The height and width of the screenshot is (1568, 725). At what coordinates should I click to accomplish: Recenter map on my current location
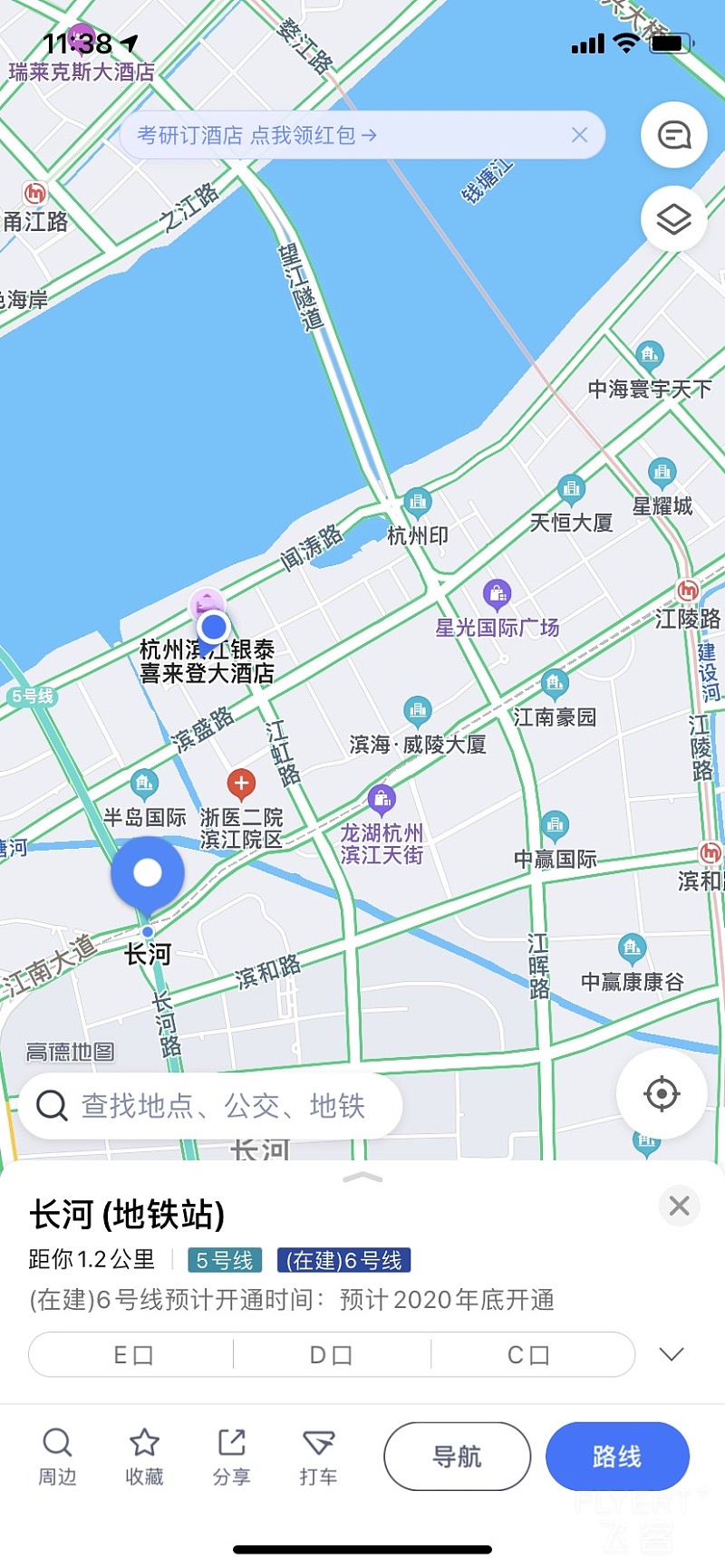pos(662,1094)
